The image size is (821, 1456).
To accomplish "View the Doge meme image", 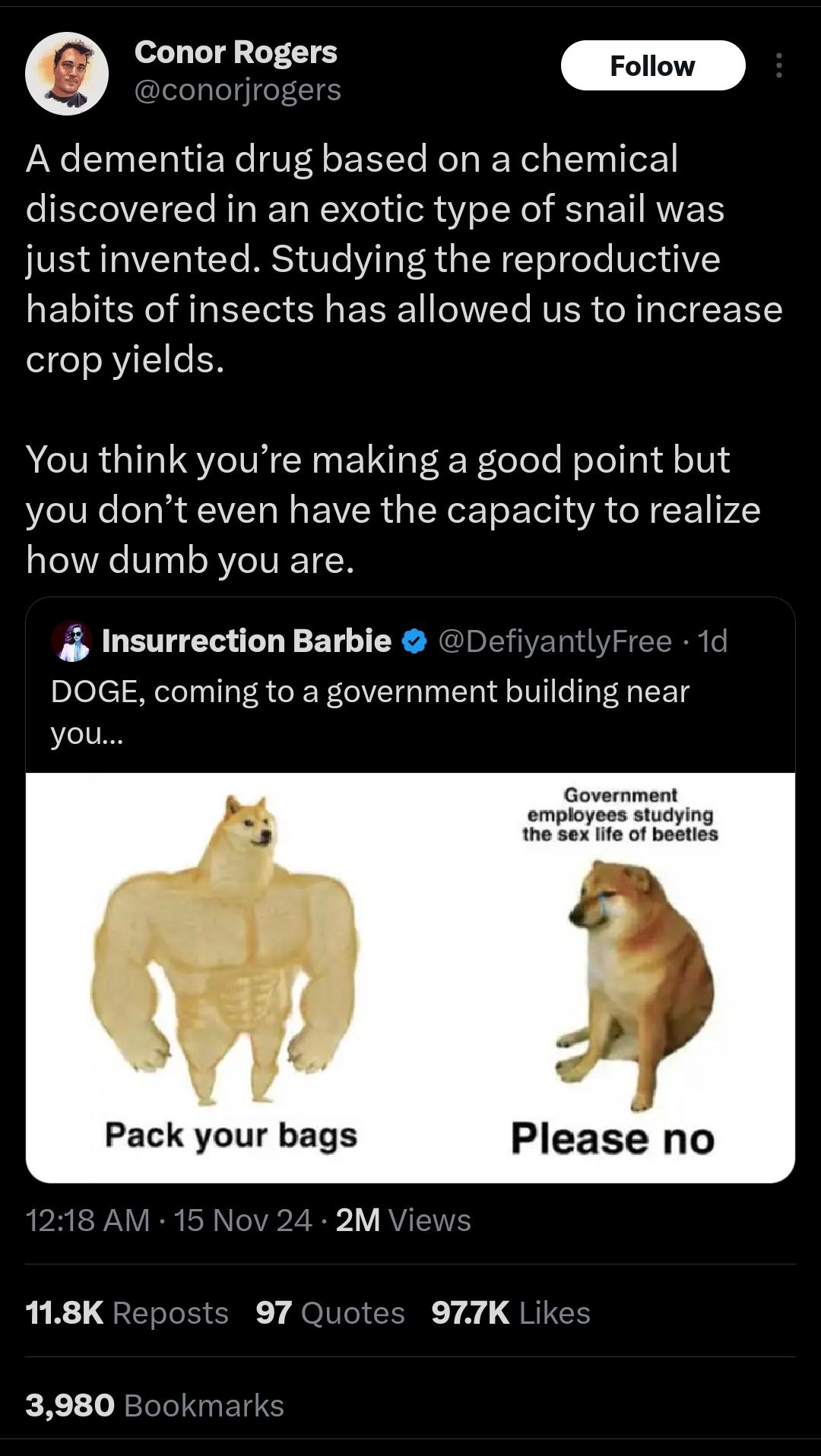I will (x=410, y=976).
